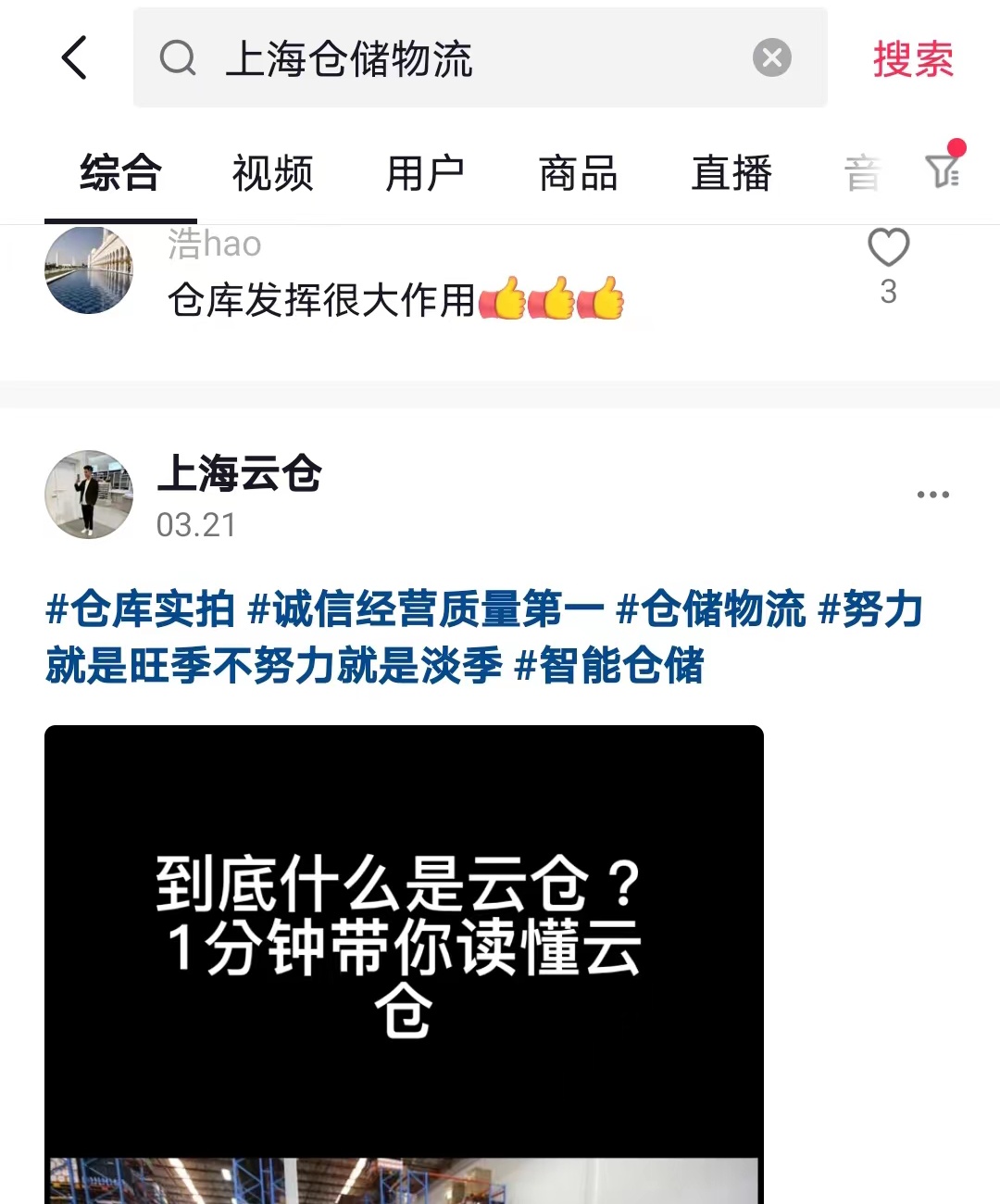Switch to the 商品 tab
Image resolution: width=1000 pixels, height=1204 pixels.
[x=578, y=173]
